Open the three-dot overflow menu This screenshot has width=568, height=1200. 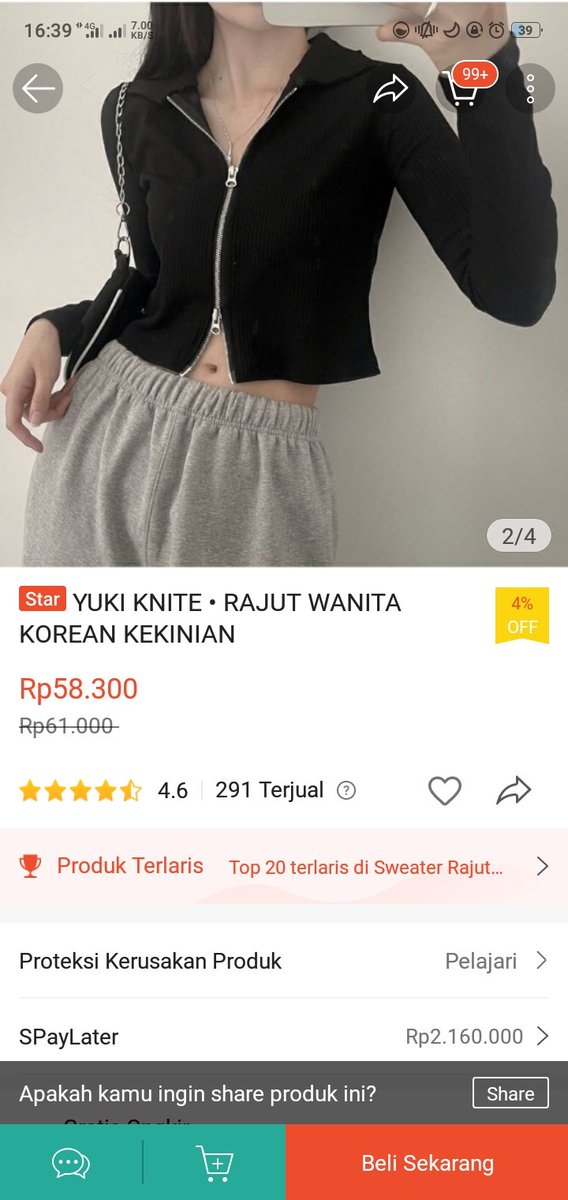coord(530,89)
